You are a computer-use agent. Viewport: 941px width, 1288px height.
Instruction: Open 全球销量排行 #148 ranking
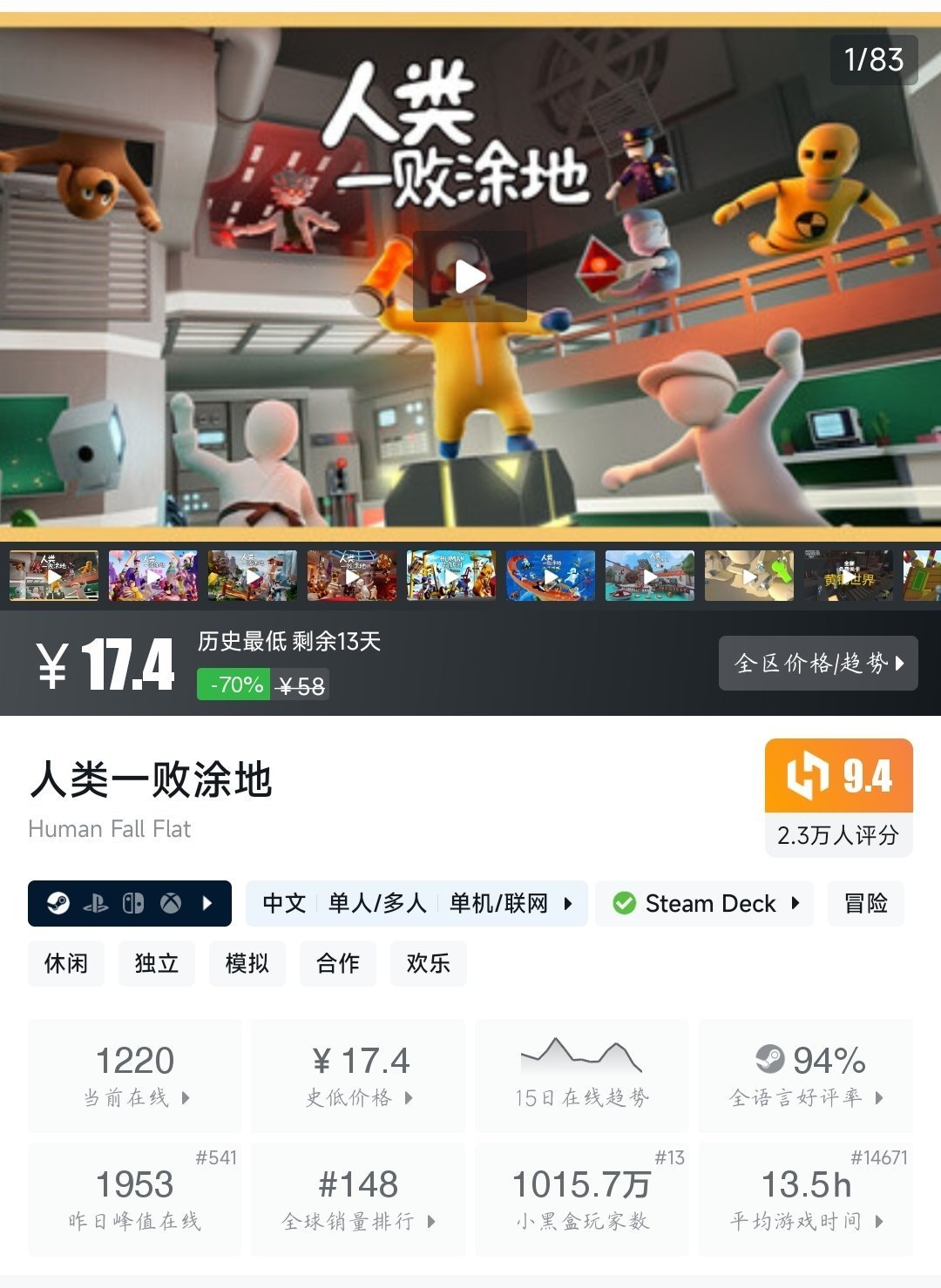coord(358,1200)
